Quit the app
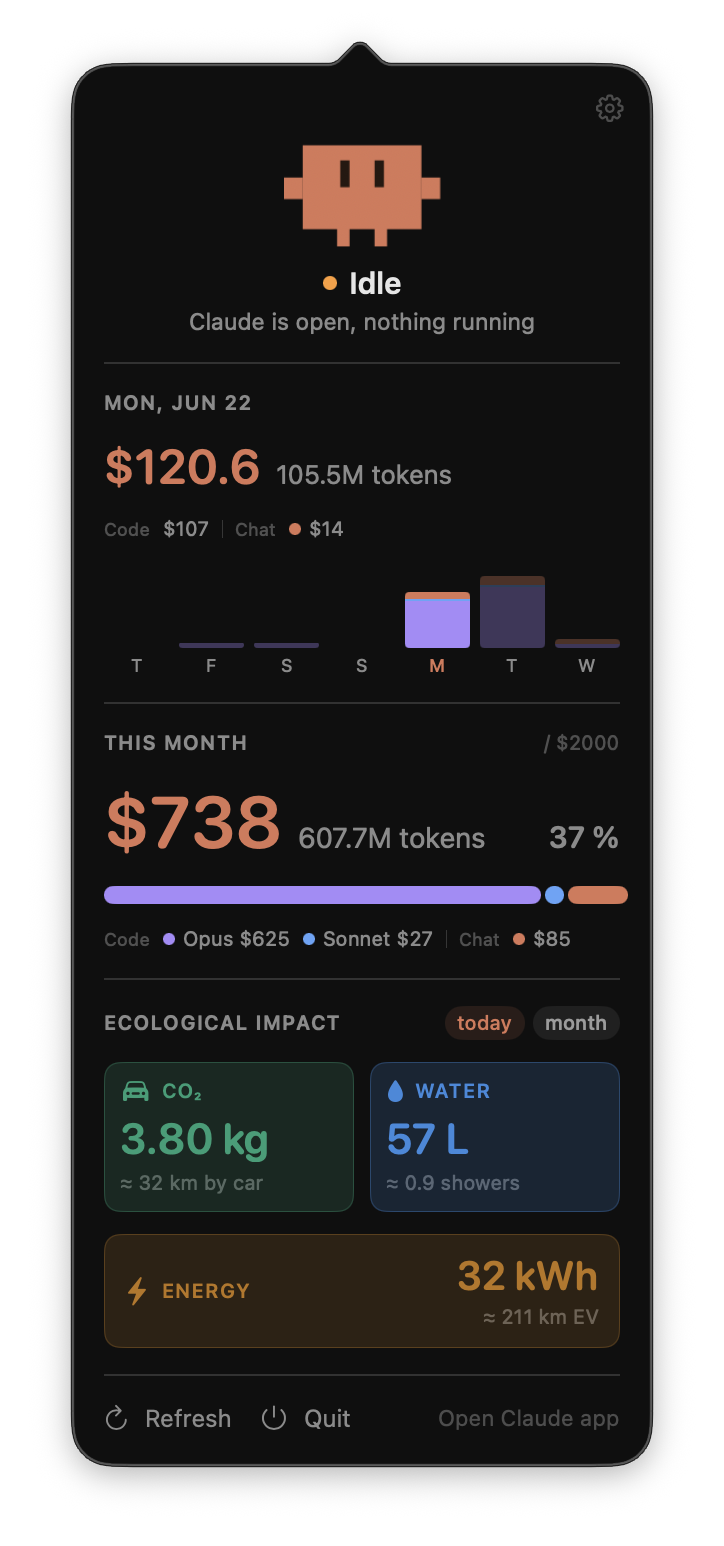 click(x=306, y=1418)
